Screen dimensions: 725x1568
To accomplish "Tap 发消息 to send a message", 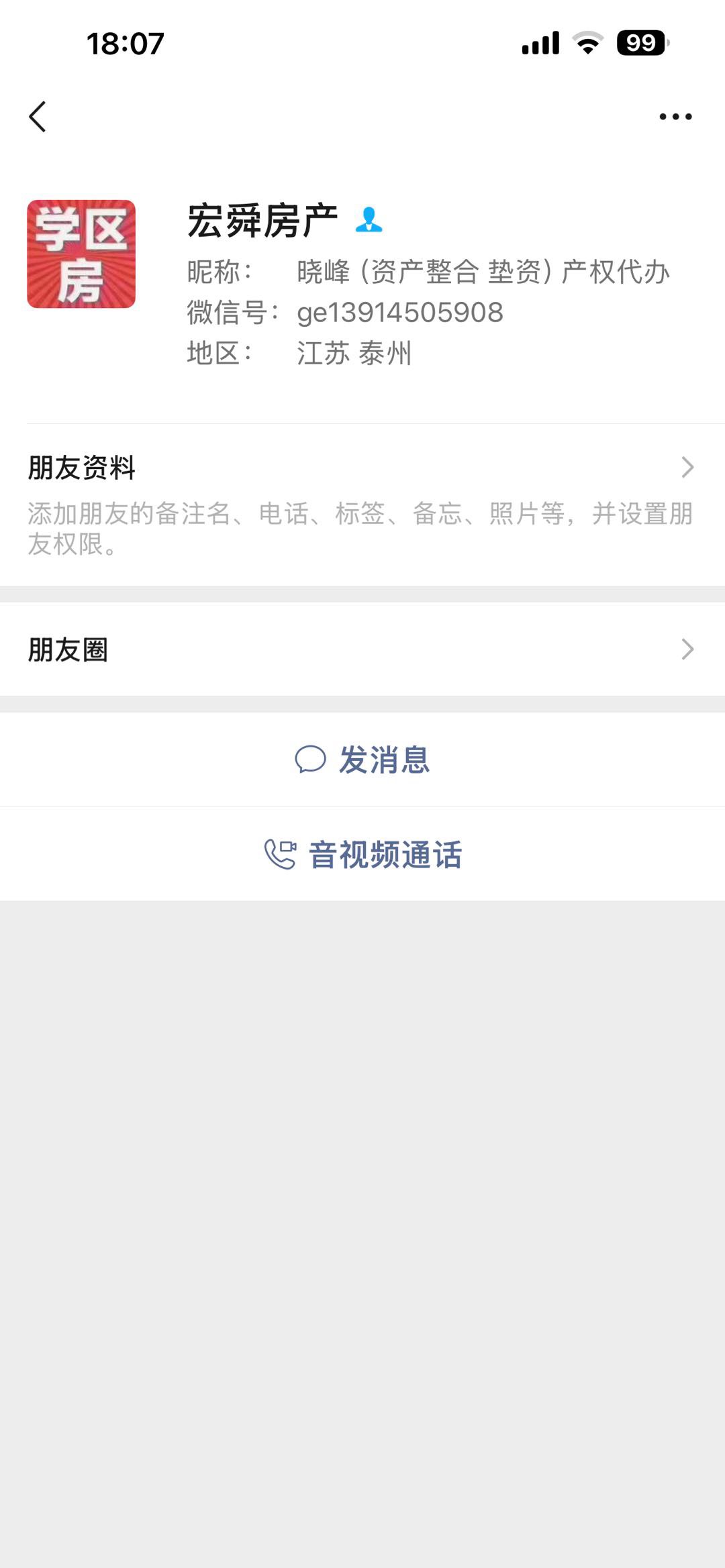I will click(362, 760).
